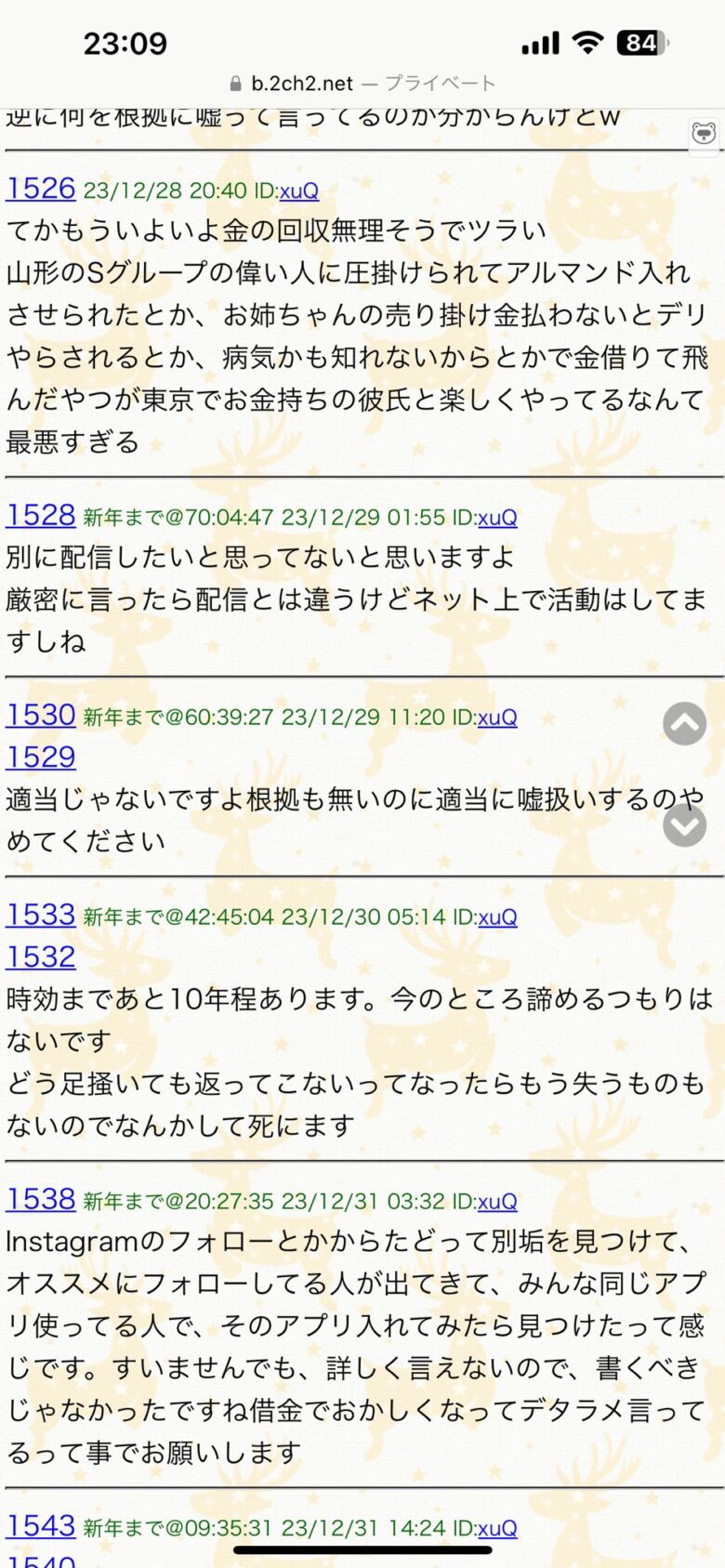Open post number 1530
Viewport: 725px width, 1568px height.
click(x=40, y=715)
